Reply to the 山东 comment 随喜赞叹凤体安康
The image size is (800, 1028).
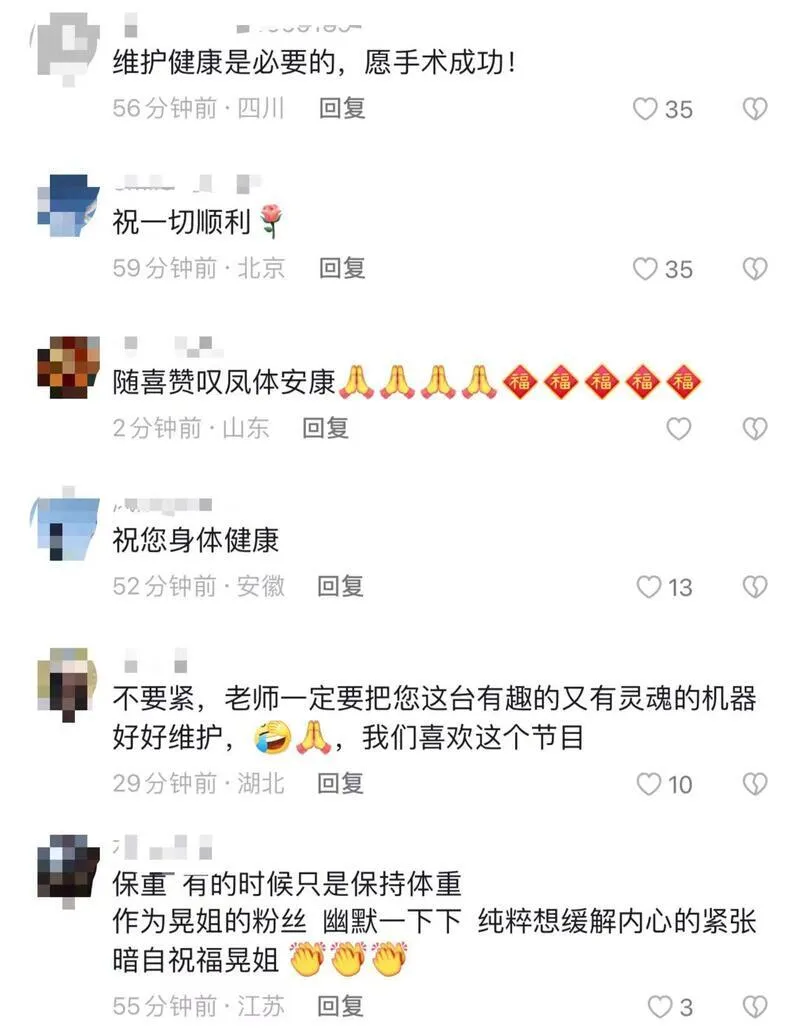pos(326,428)
